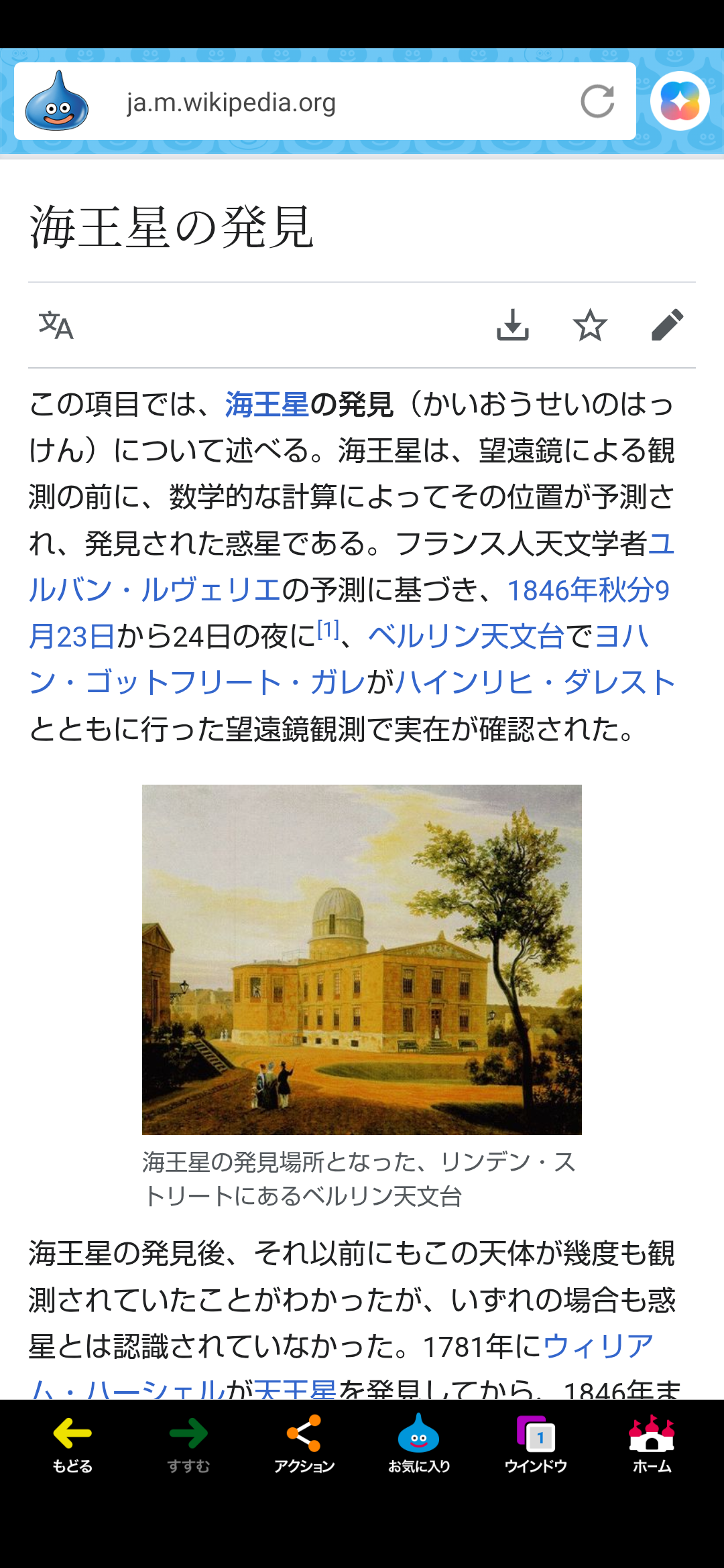Edit the article with pencil icon

[667, 325]
